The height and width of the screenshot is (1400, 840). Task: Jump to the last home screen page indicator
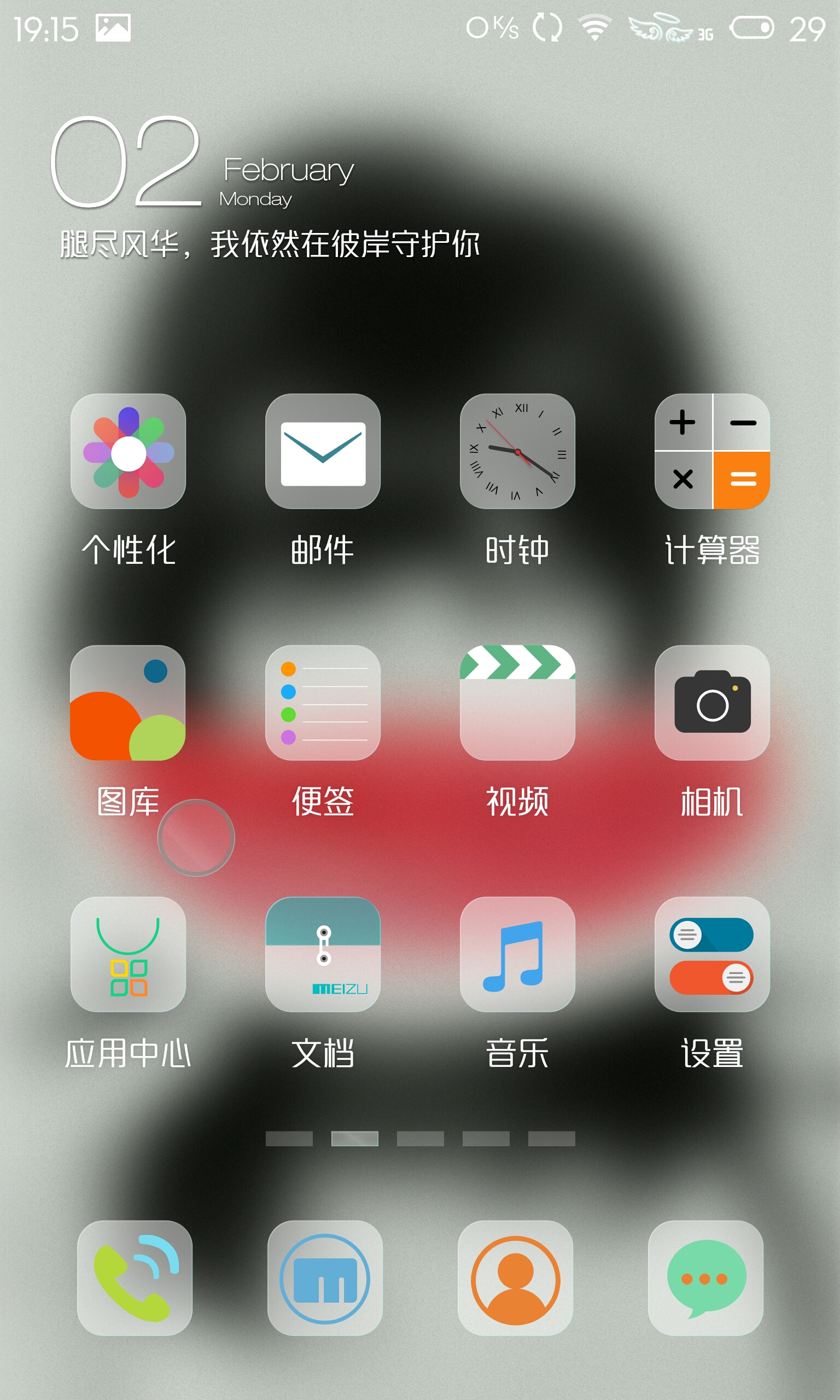tap(551, 1139)
